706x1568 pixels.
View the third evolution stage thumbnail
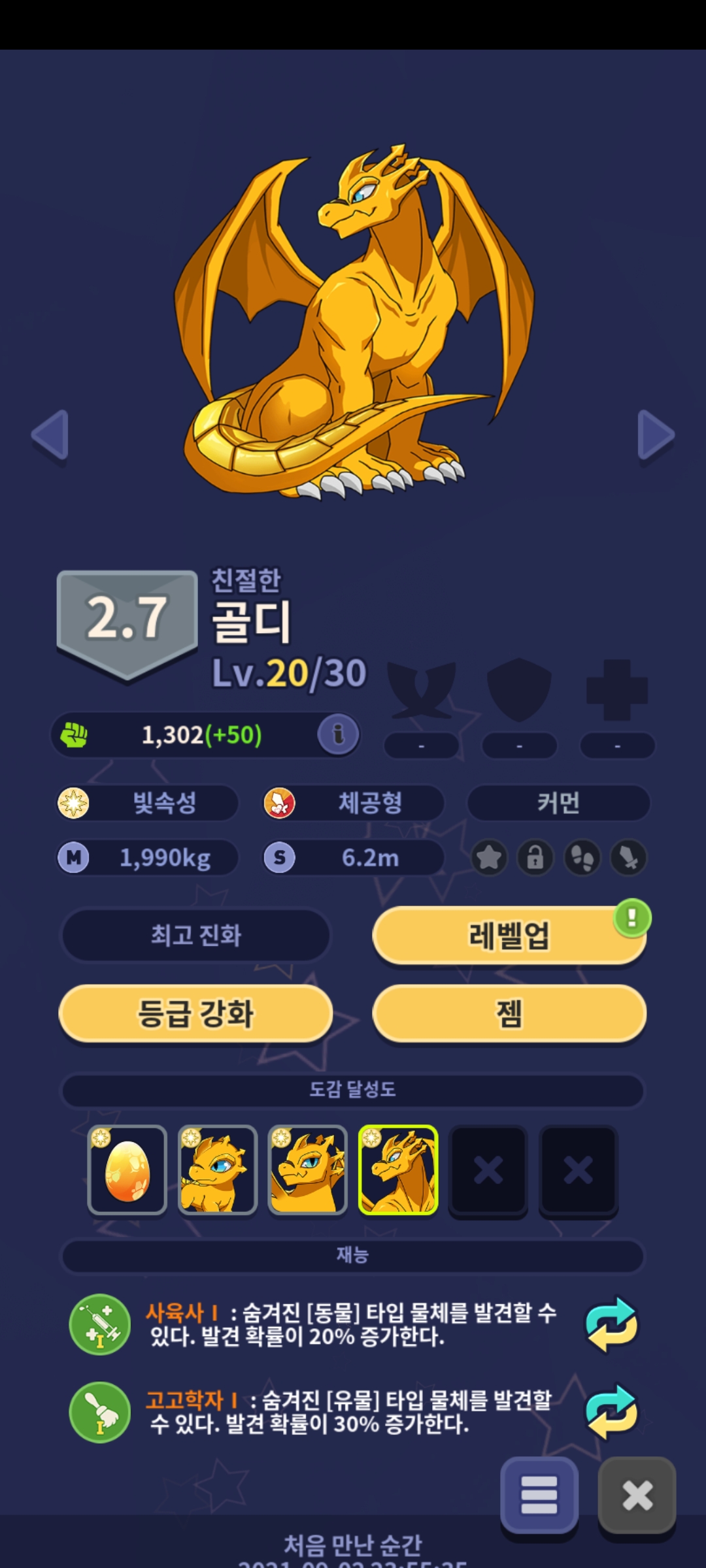click(x=308, y=1170)
